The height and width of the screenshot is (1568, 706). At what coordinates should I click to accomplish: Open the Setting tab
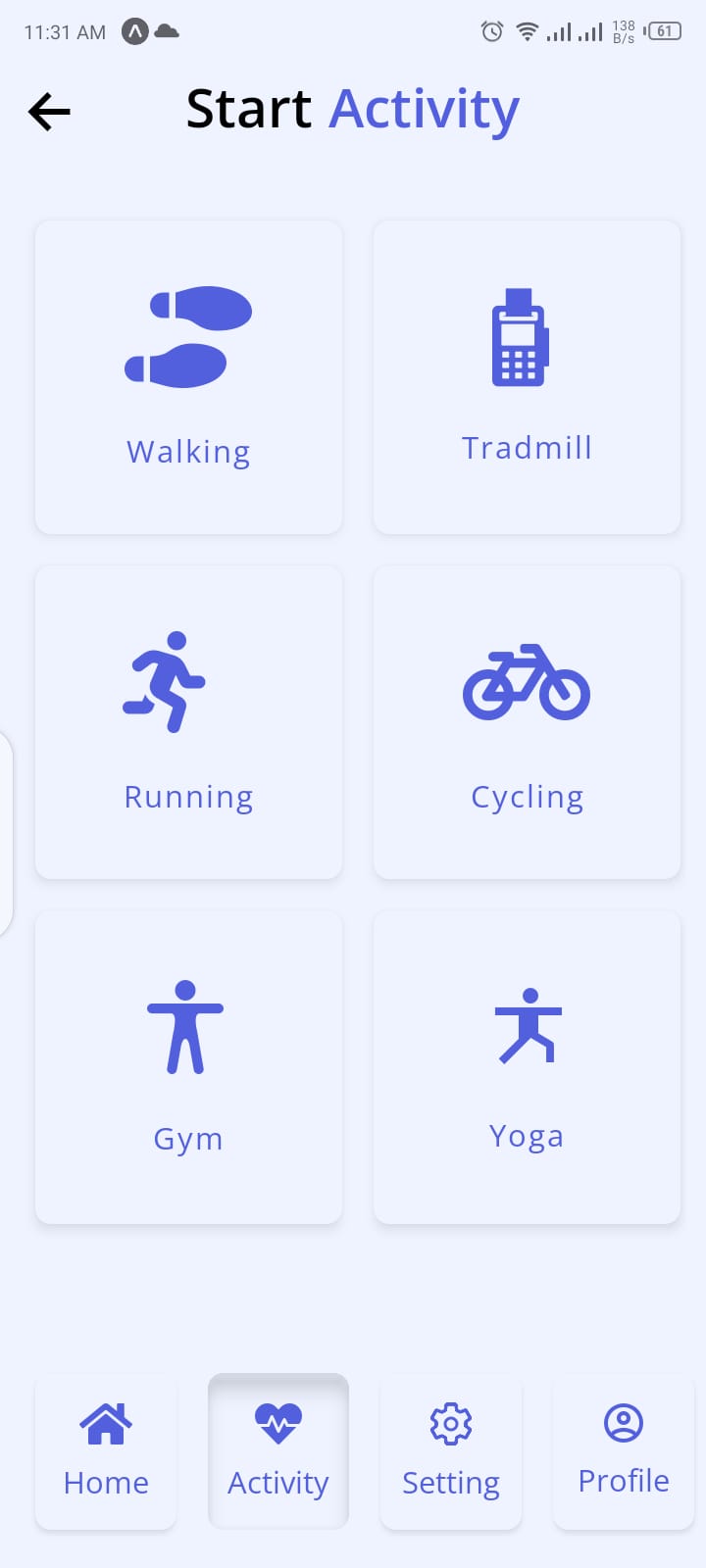[x=450, y=1451]
